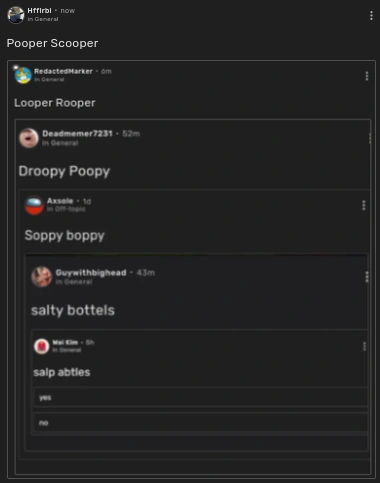Open overflow menu on the salp abtles post
The height and width of the screenshot is (483, 380).
[364, 346]
